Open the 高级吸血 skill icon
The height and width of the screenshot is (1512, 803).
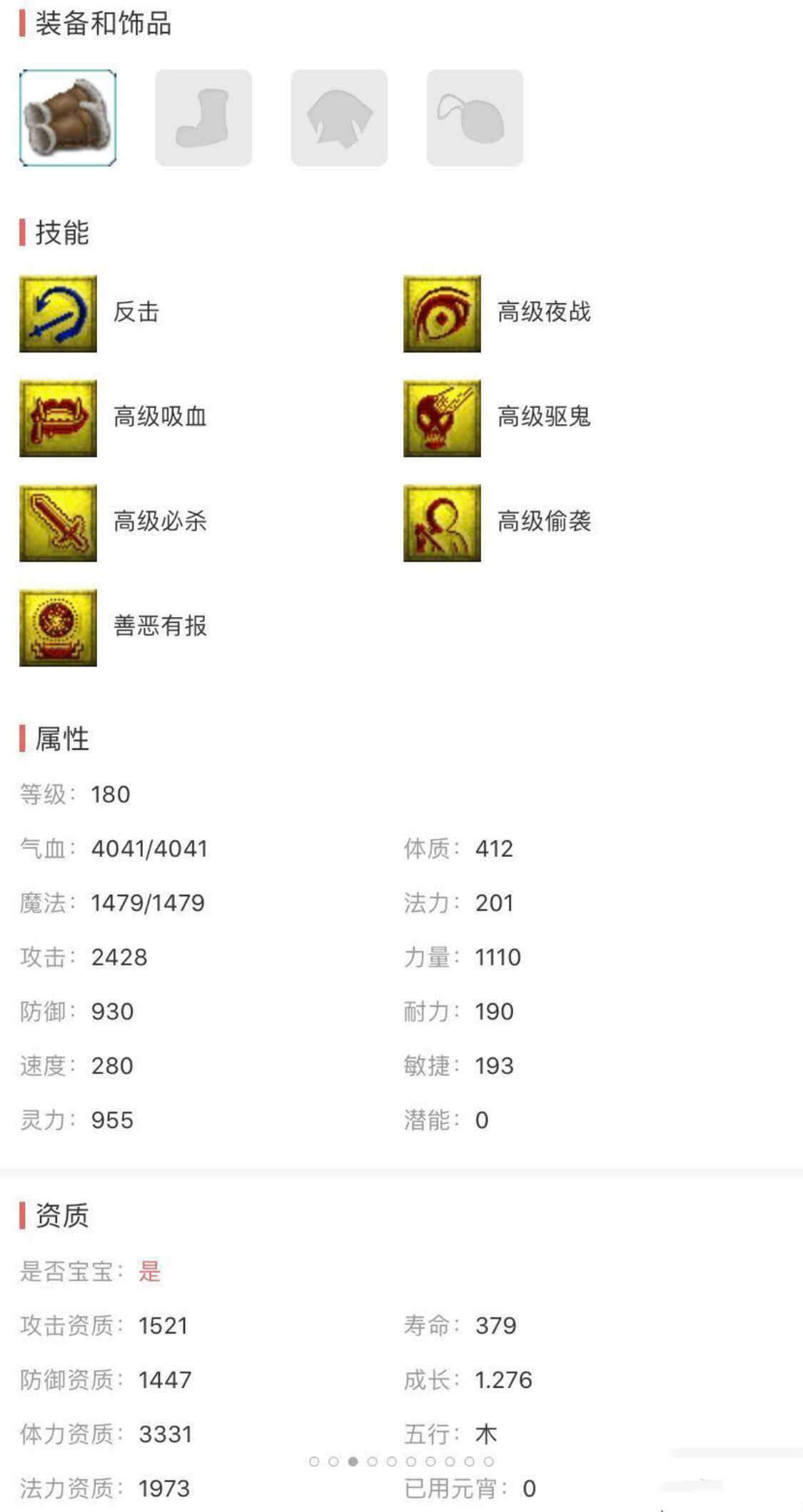(x=58, y=418)
